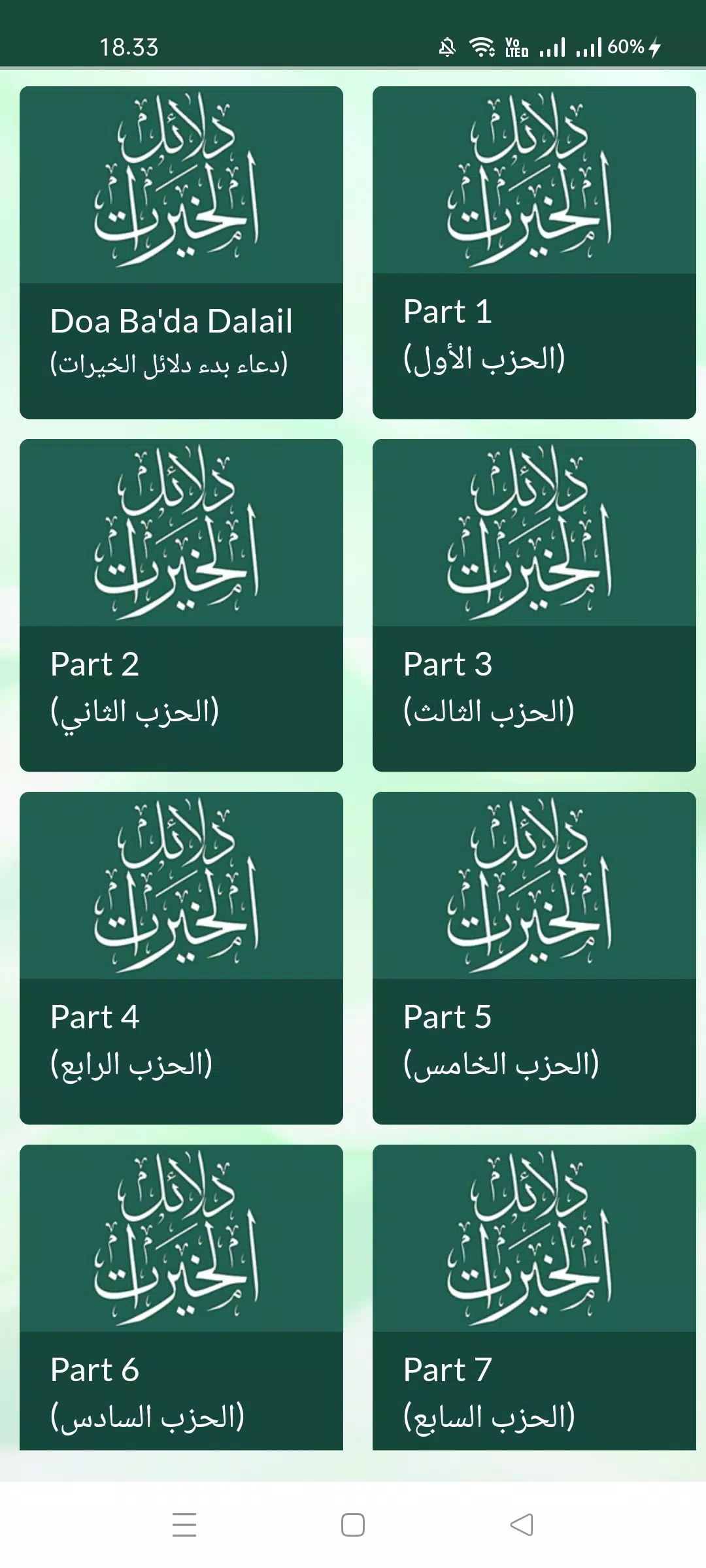Go back using the system back button
The height and width of the screenshot is (1568, 706).
point(522,1525)
